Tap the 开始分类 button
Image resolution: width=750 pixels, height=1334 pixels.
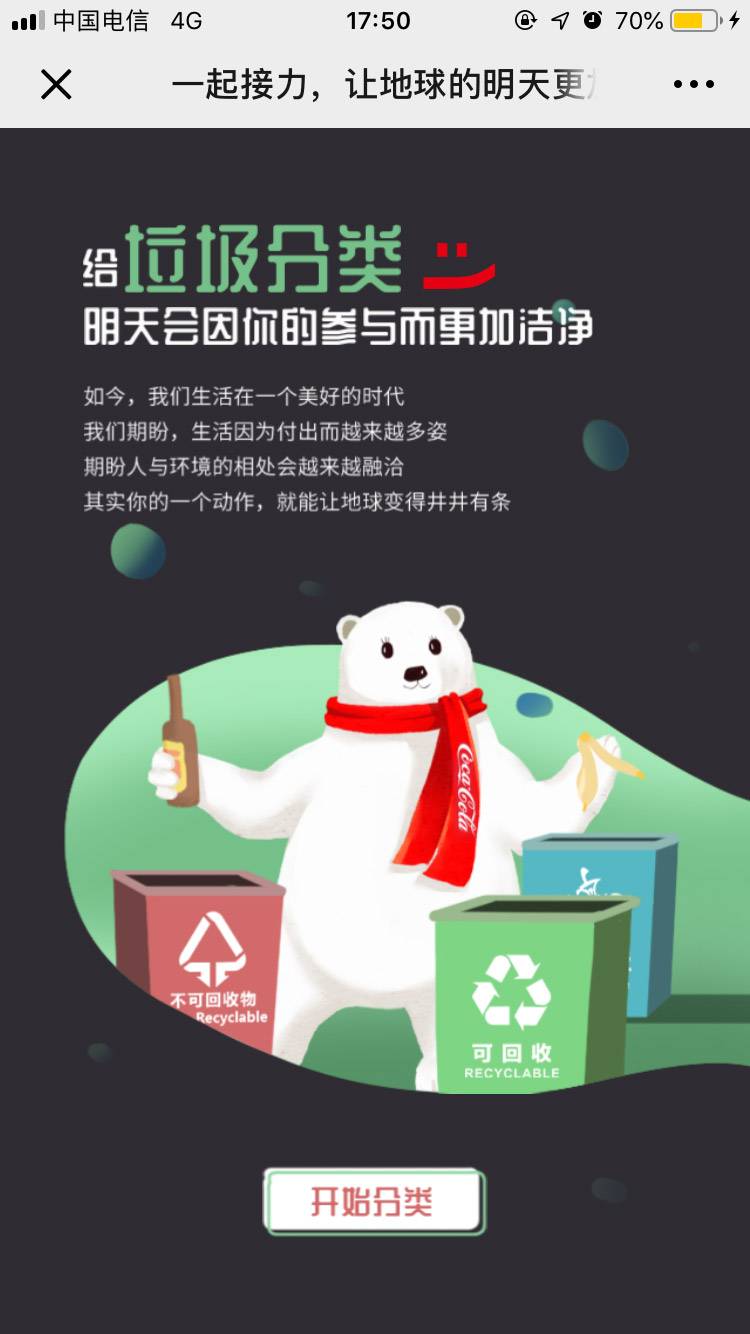click(373, 1201)
